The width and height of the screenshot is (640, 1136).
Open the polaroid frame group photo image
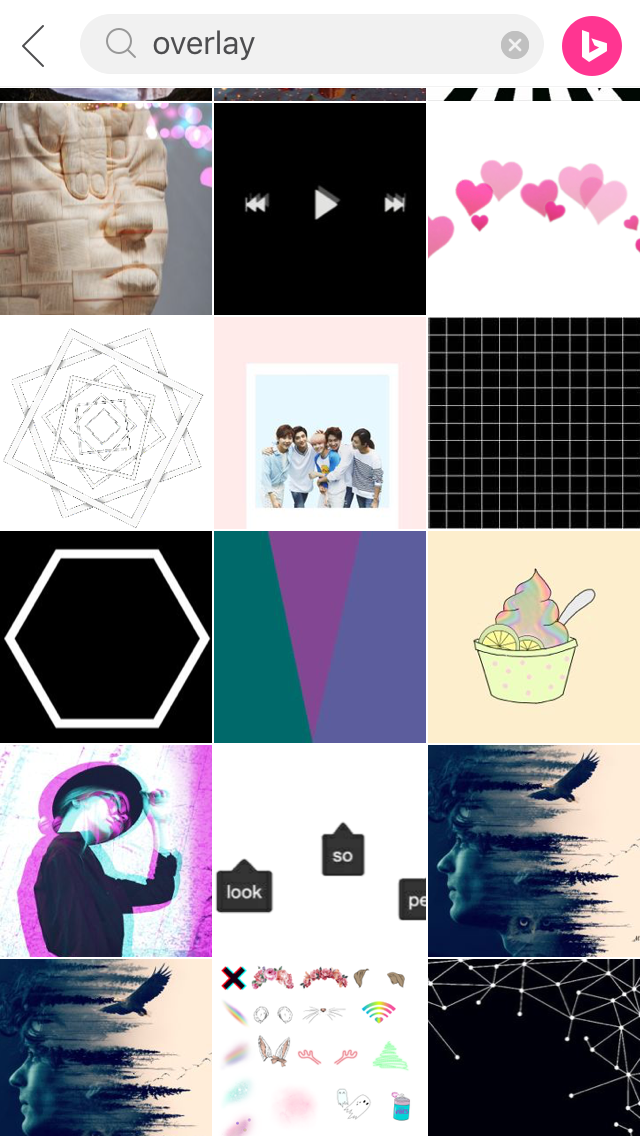click(x=320, y=423)
